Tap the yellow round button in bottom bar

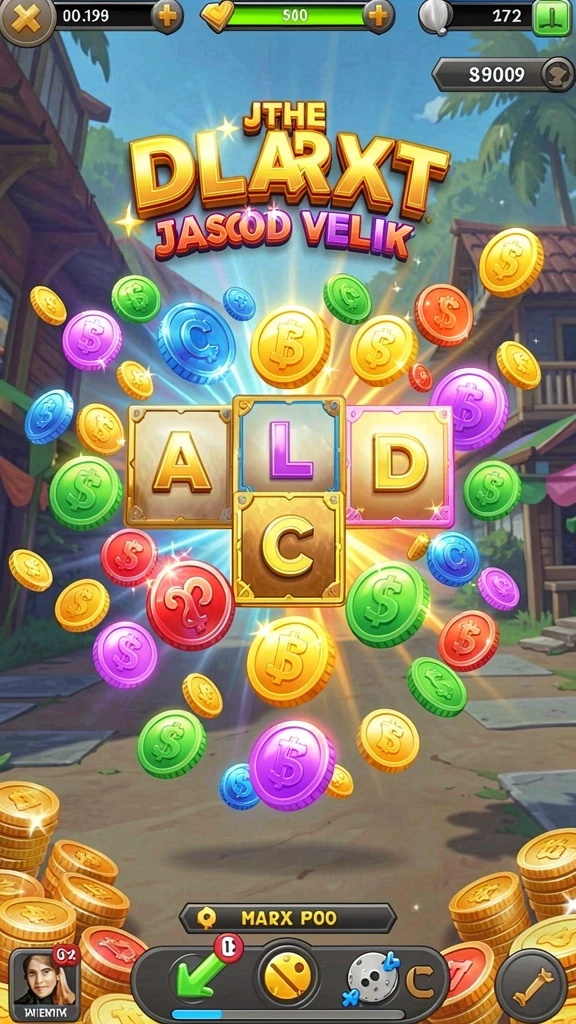287,976
